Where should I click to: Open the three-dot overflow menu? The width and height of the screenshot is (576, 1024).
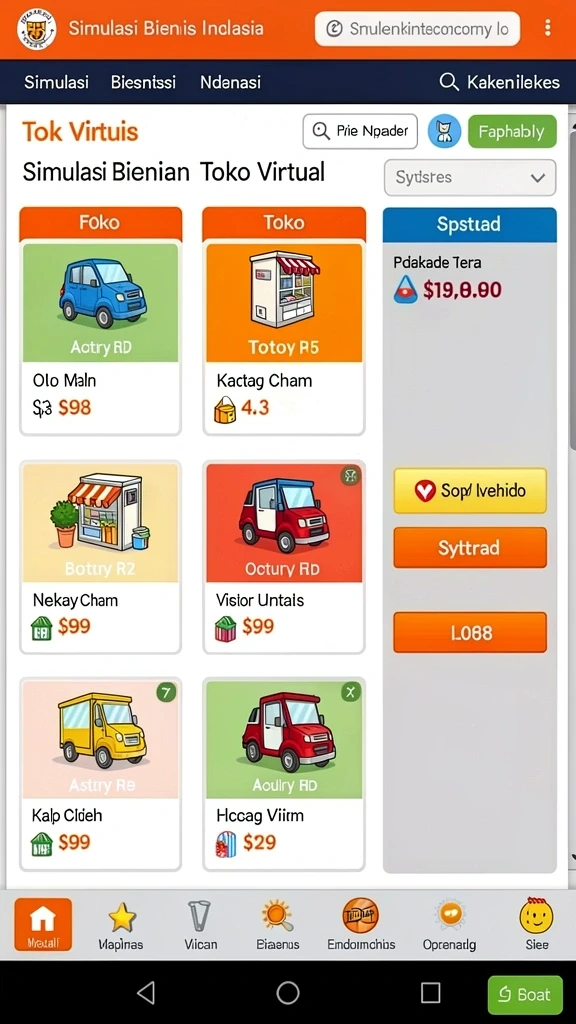tap(547, 27)
